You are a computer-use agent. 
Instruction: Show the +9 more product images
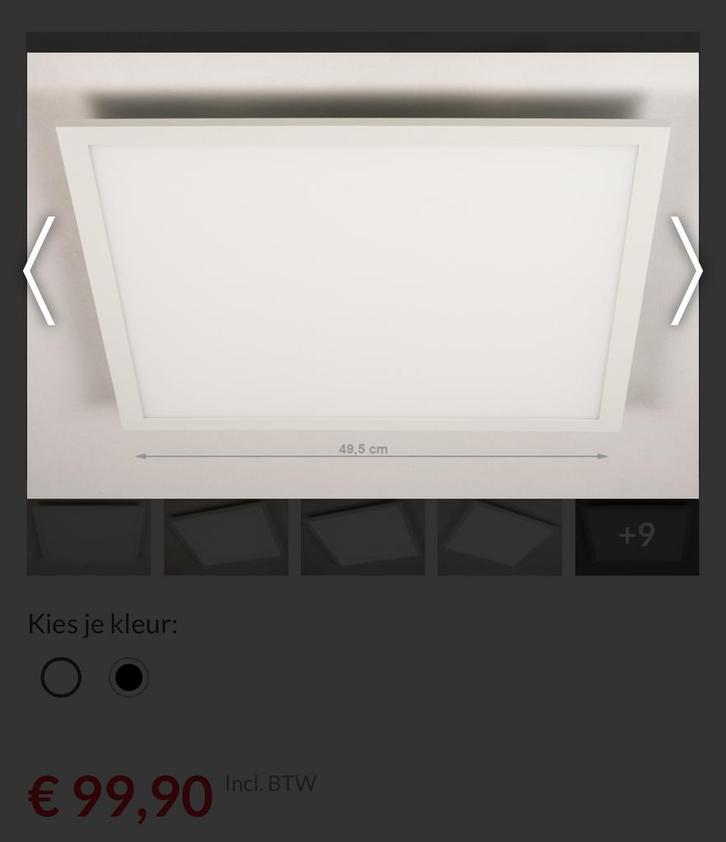click(636, 538)
